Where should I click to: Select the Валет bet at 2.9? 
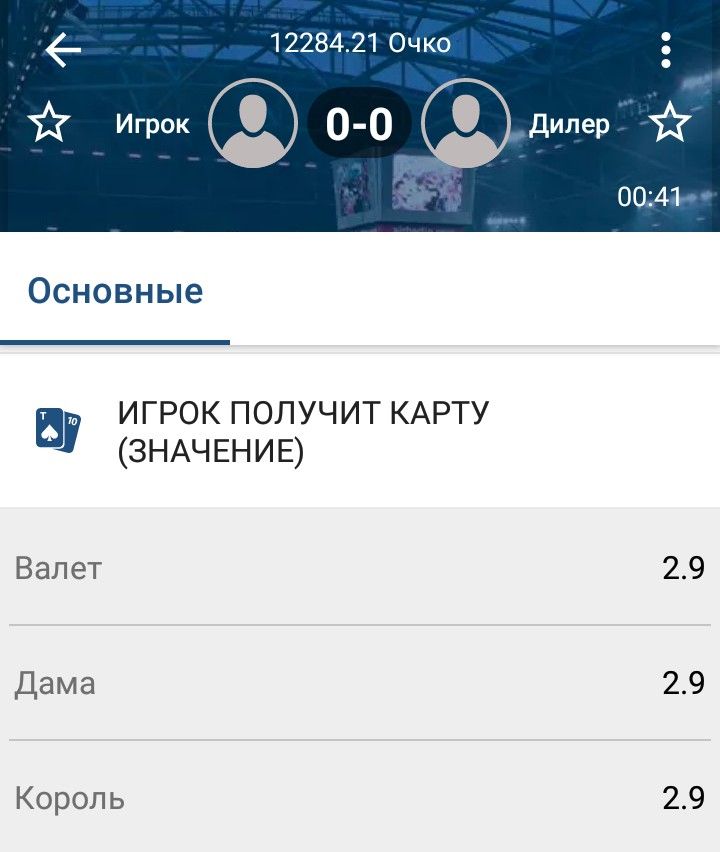click(x=360, y=568)
